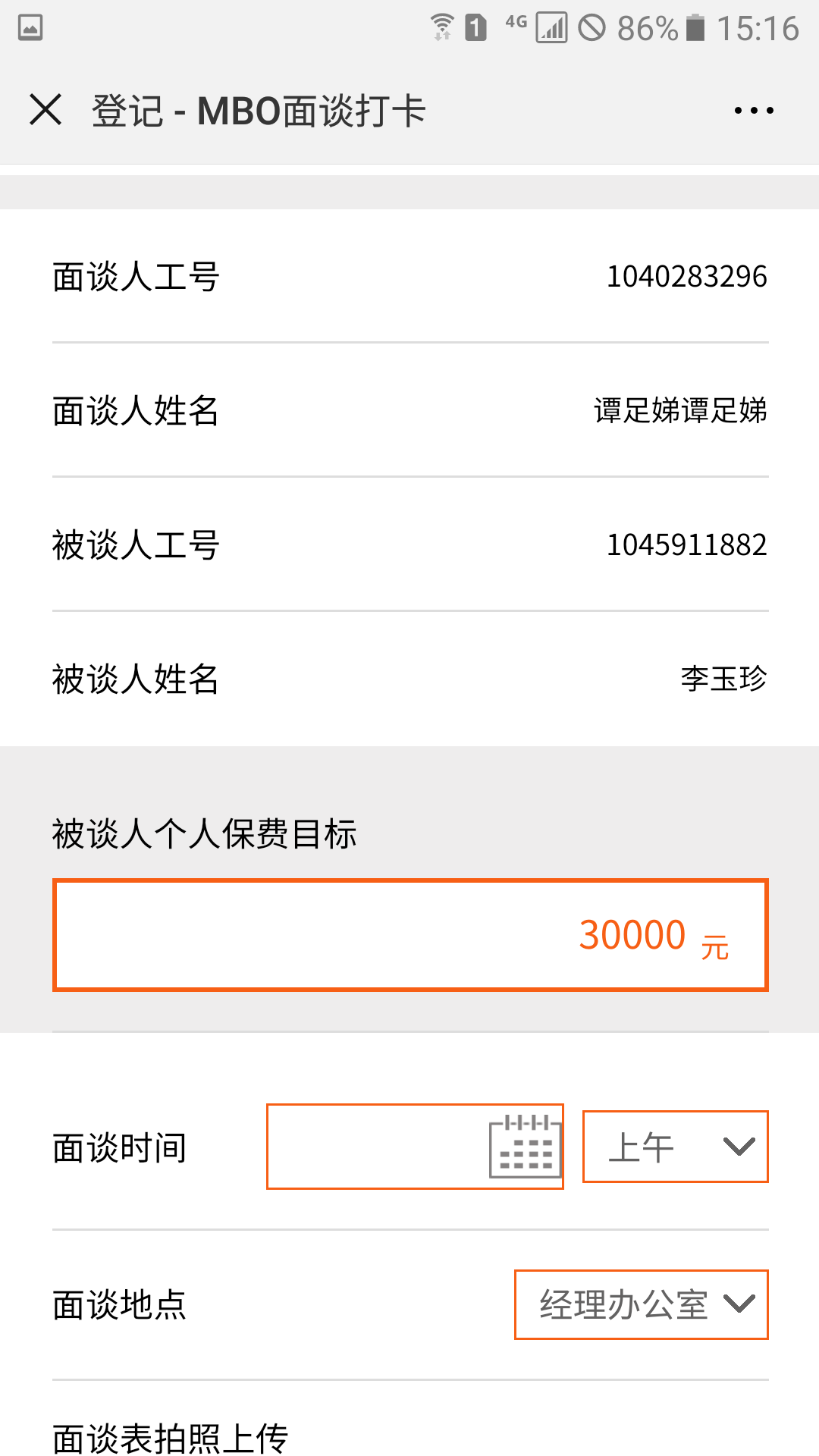The width and height of the screenshot is (819, 1456).
Task: Open the three-dot overflow menu
Action: pyautogui.click(x=754, y=111)
